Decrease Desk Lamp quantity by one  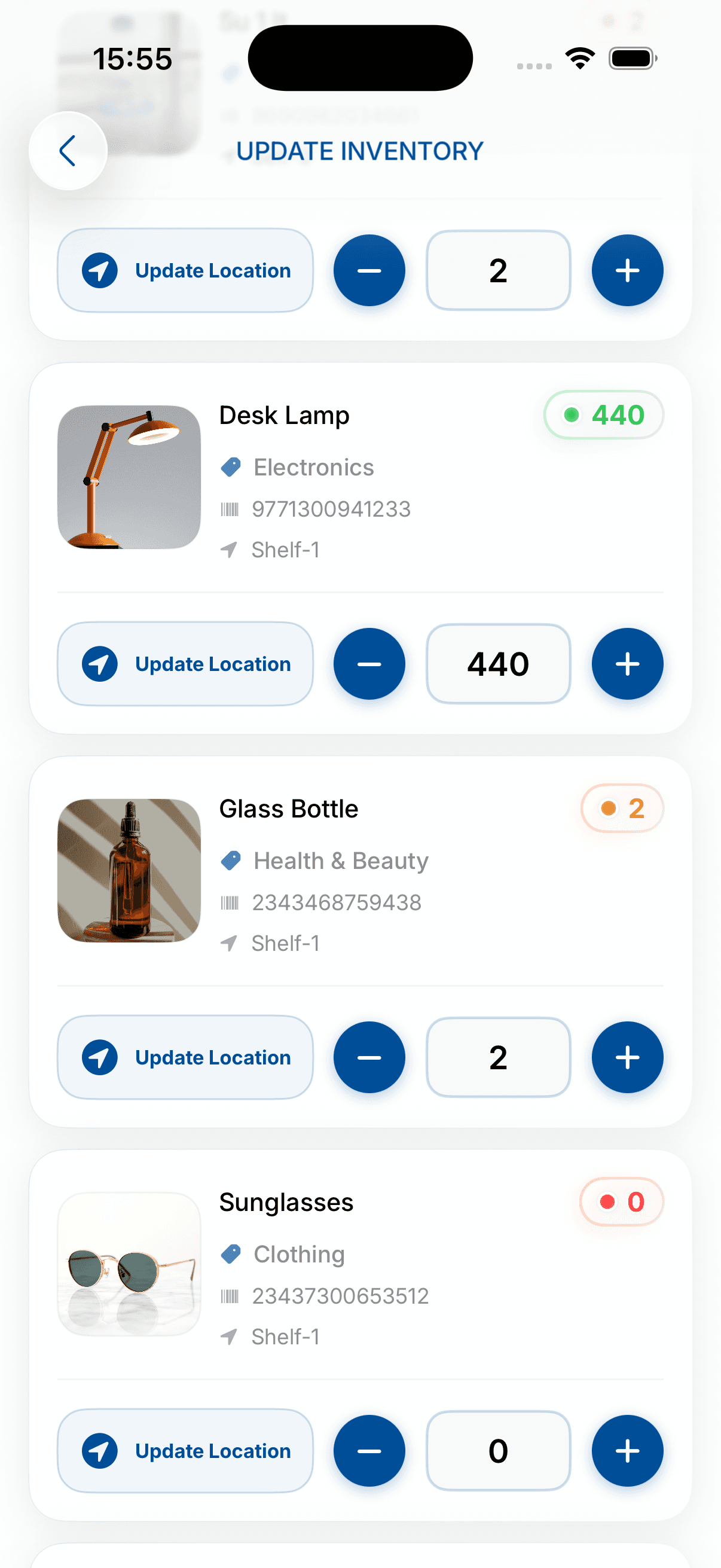click(369, 663)
